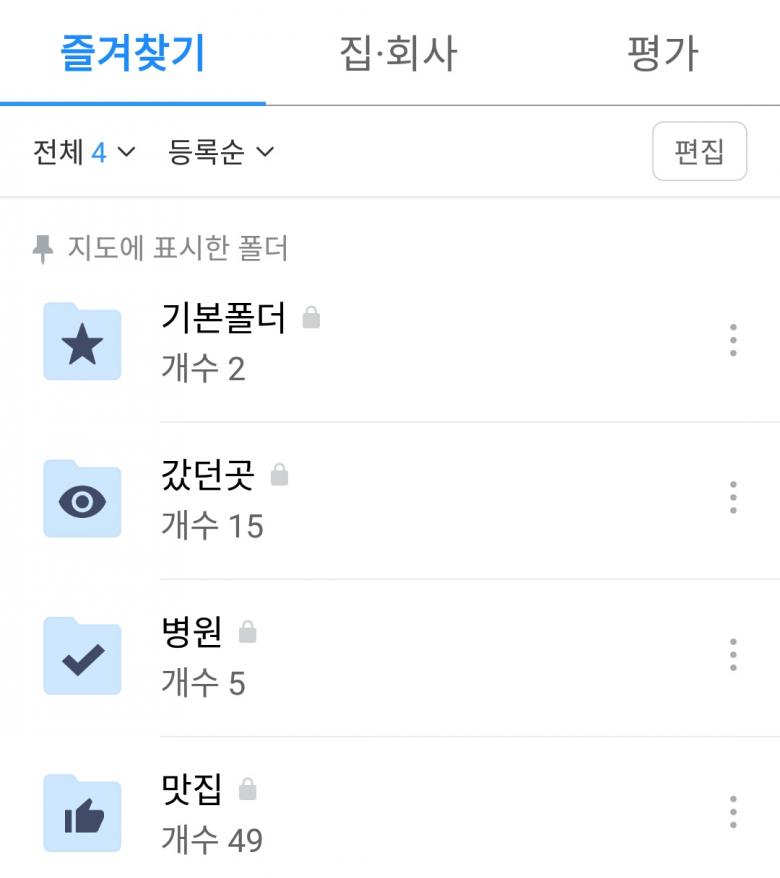The width and height of the screenshot is (780, 878).
Task: Expand the 전체 4 folder filter
Action: [84, 152]
